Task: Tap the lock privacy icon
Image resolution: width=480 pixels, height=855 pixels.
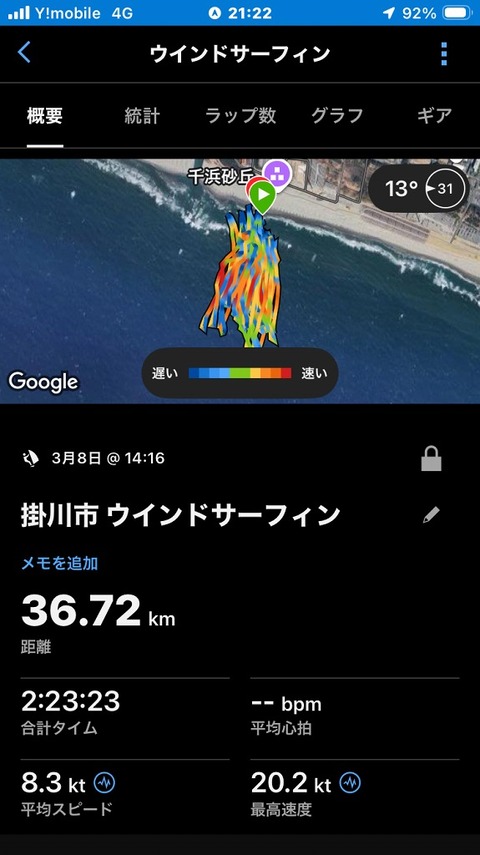Action: pos(431,459)
